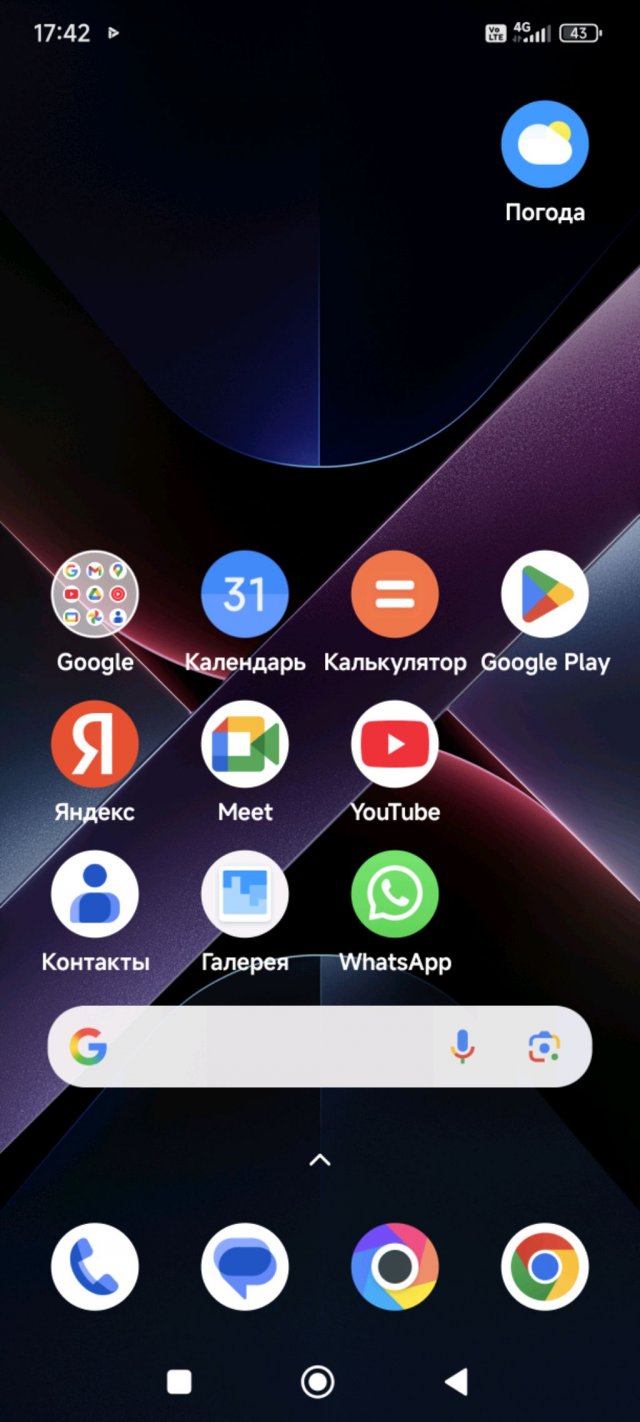The image size is (640, 1422).
Task: Open the Chrome browser
Action: (x=545, y=1266)
